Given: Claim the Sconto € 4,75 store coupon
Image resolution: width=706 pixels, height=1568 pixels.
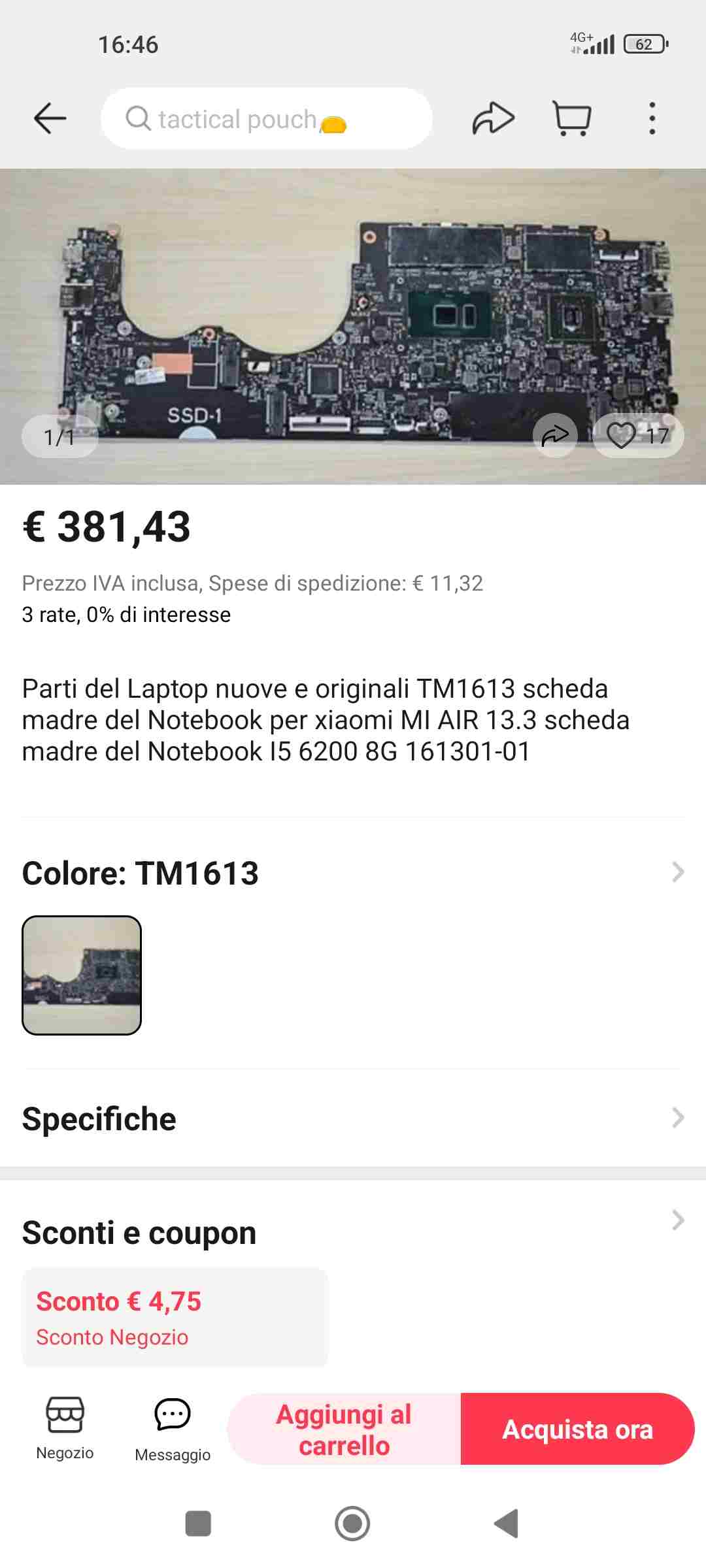Looking at the screenshot, I should point(175,1317).
